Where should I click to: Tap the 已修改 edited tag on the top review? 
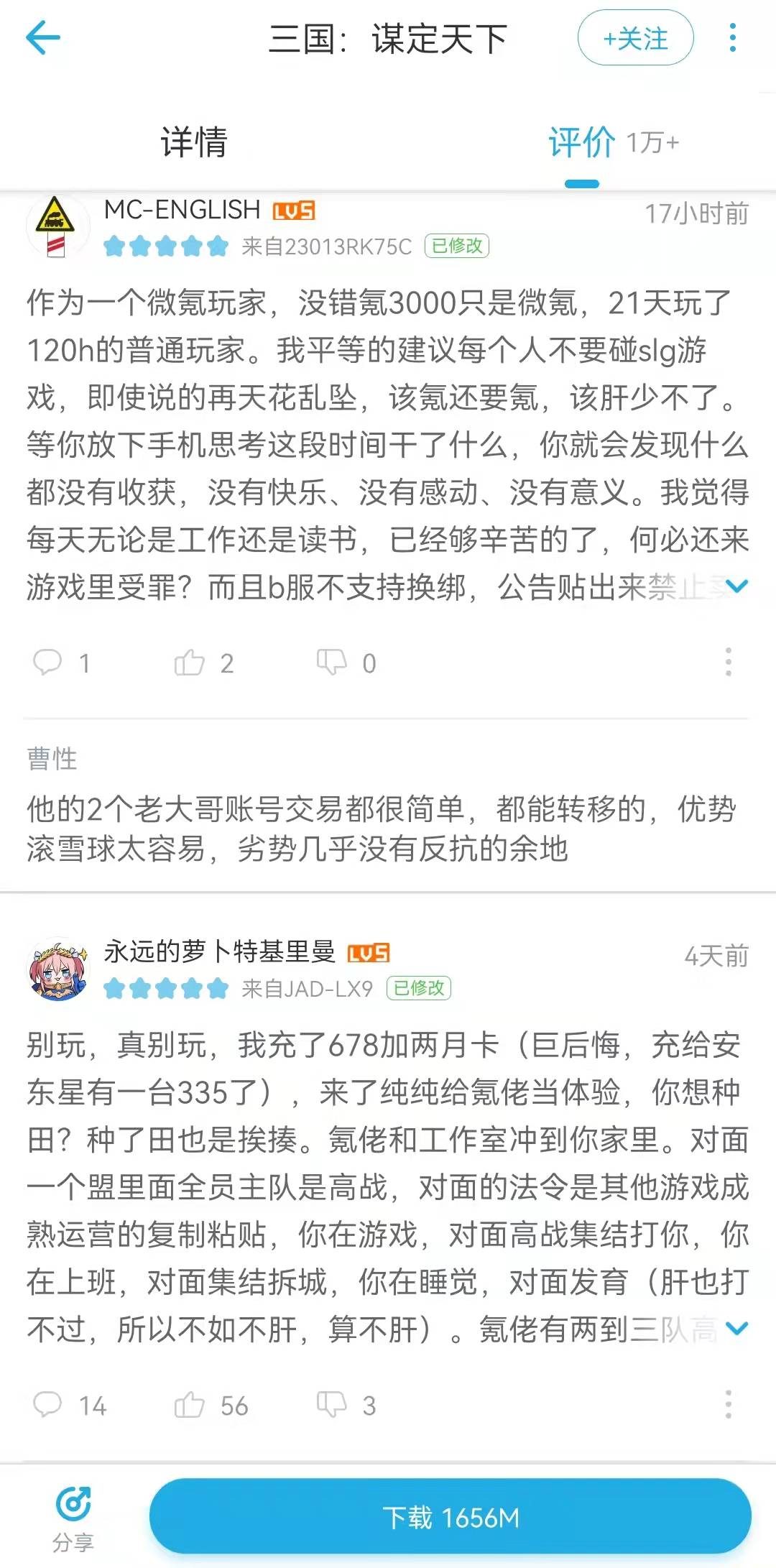coord(458,246)
